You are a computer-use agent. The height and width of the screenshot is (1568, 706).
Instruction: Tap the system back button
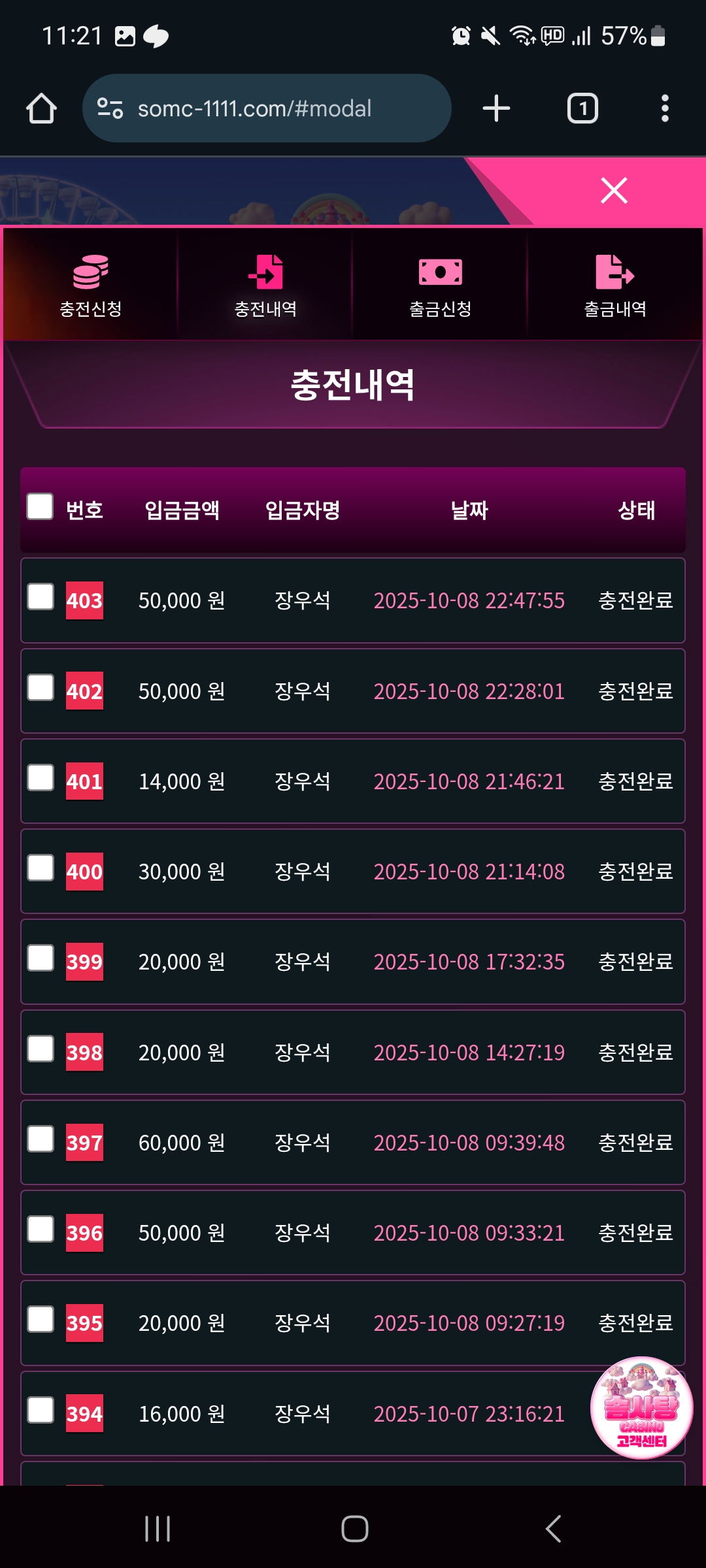[x=553, y=1529]
